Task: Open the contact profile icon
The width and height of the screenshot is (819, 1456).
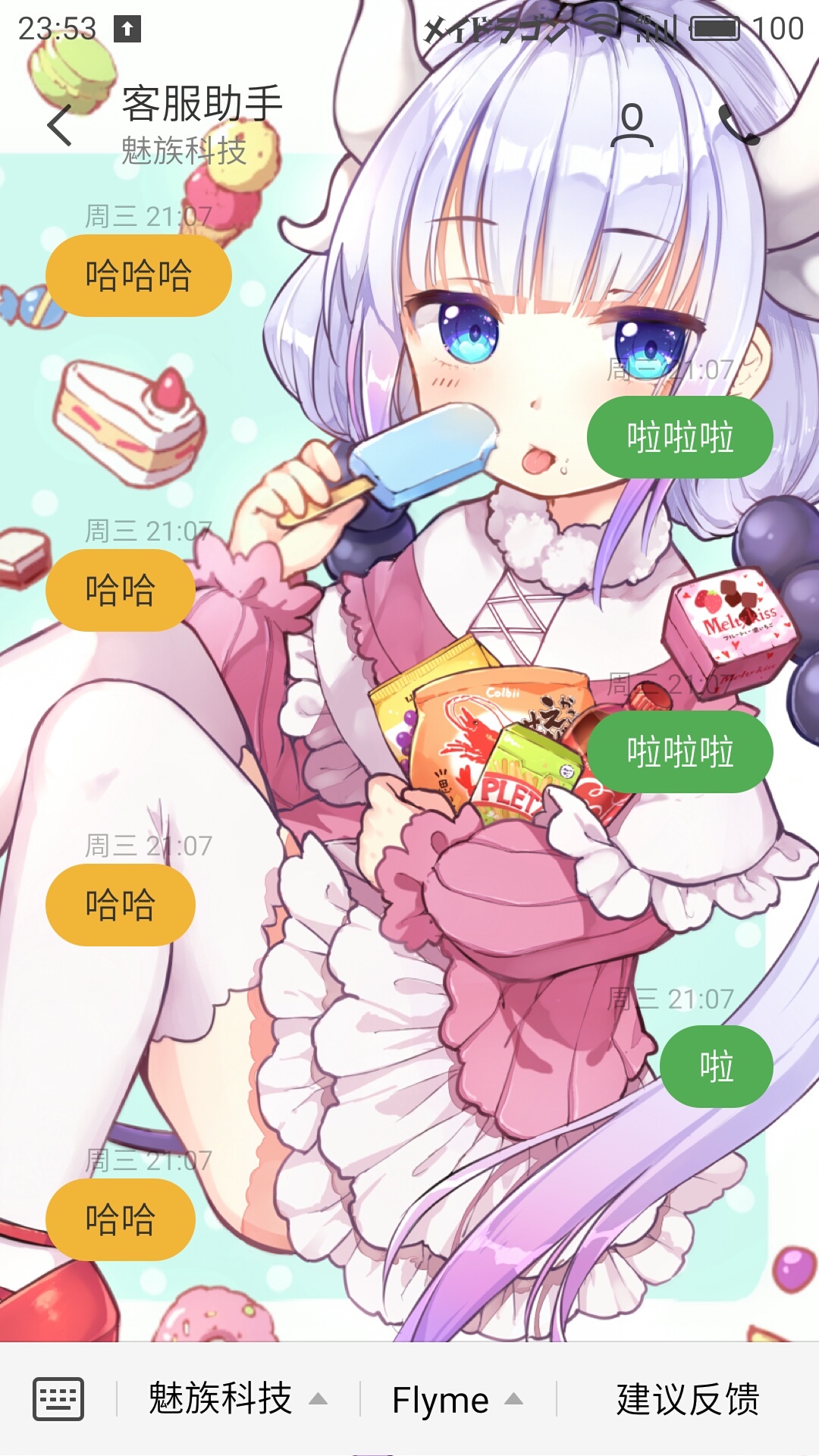Action: point(632,125)
